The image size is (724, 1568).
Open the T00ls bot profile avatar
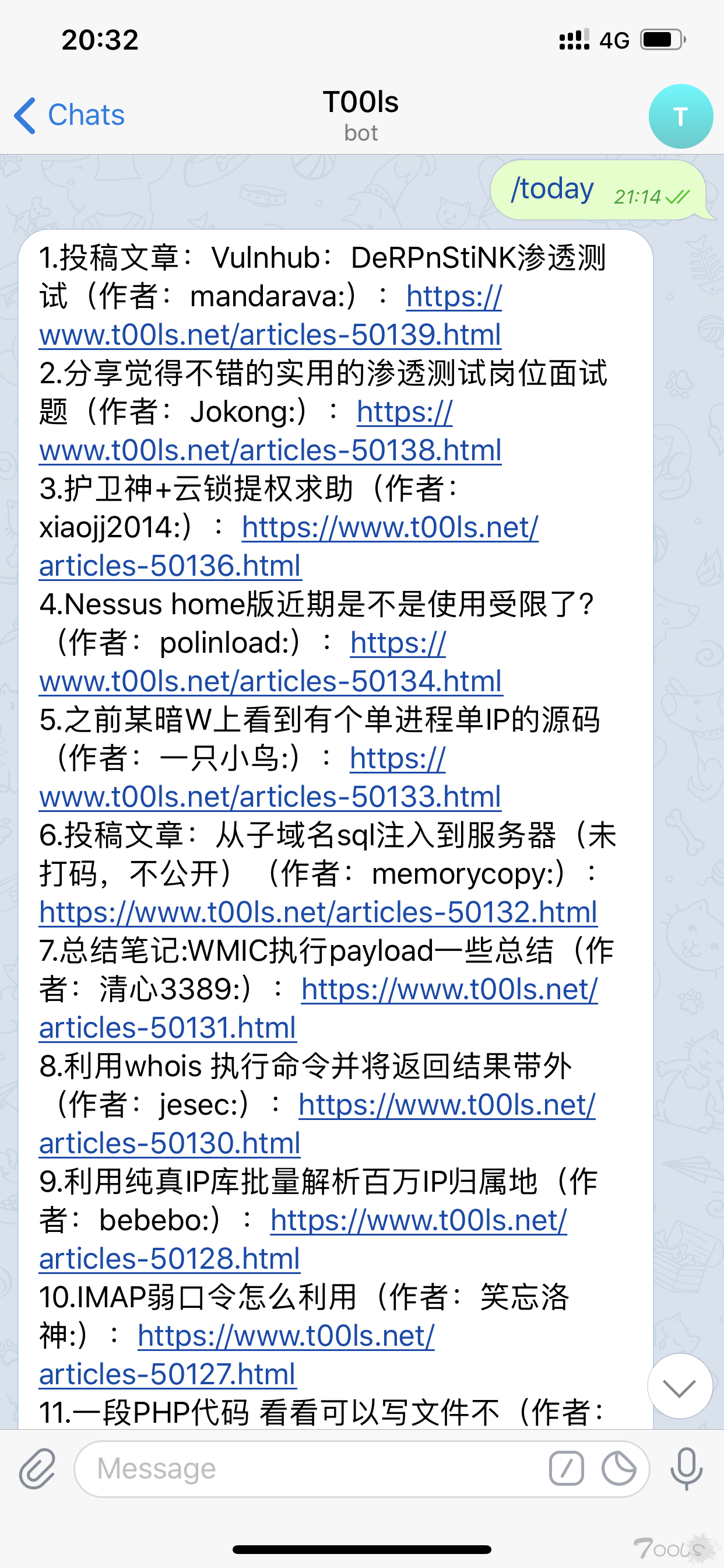click(x=680, y=116)
